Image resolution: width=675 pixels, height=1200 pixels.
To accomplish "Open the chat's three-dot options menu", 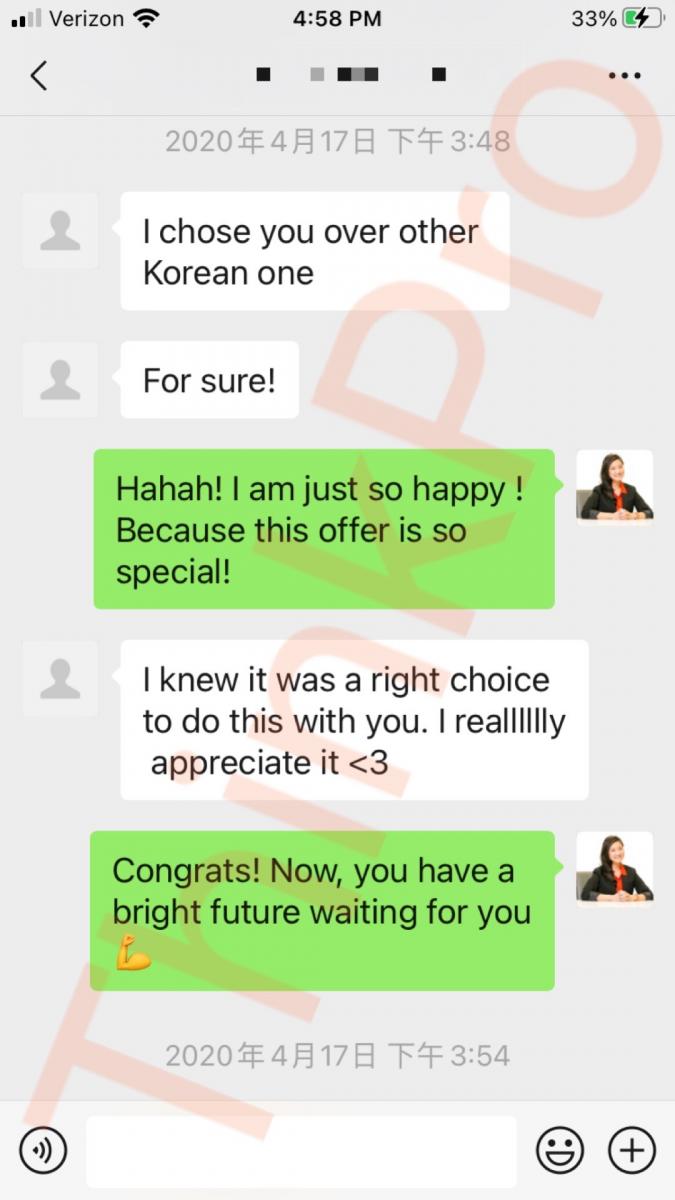I will [624, 76].
